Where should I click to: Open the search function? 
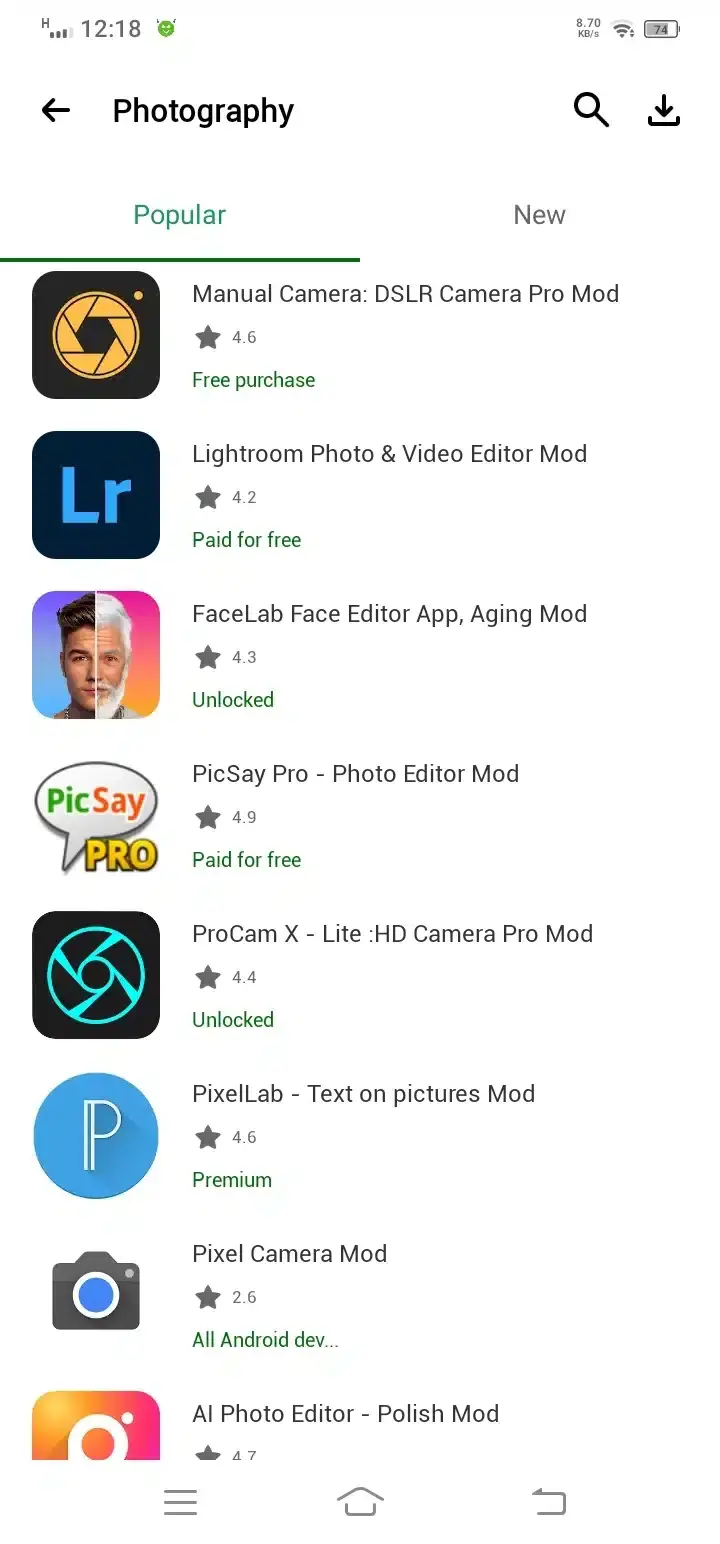(x=591, y=110)
